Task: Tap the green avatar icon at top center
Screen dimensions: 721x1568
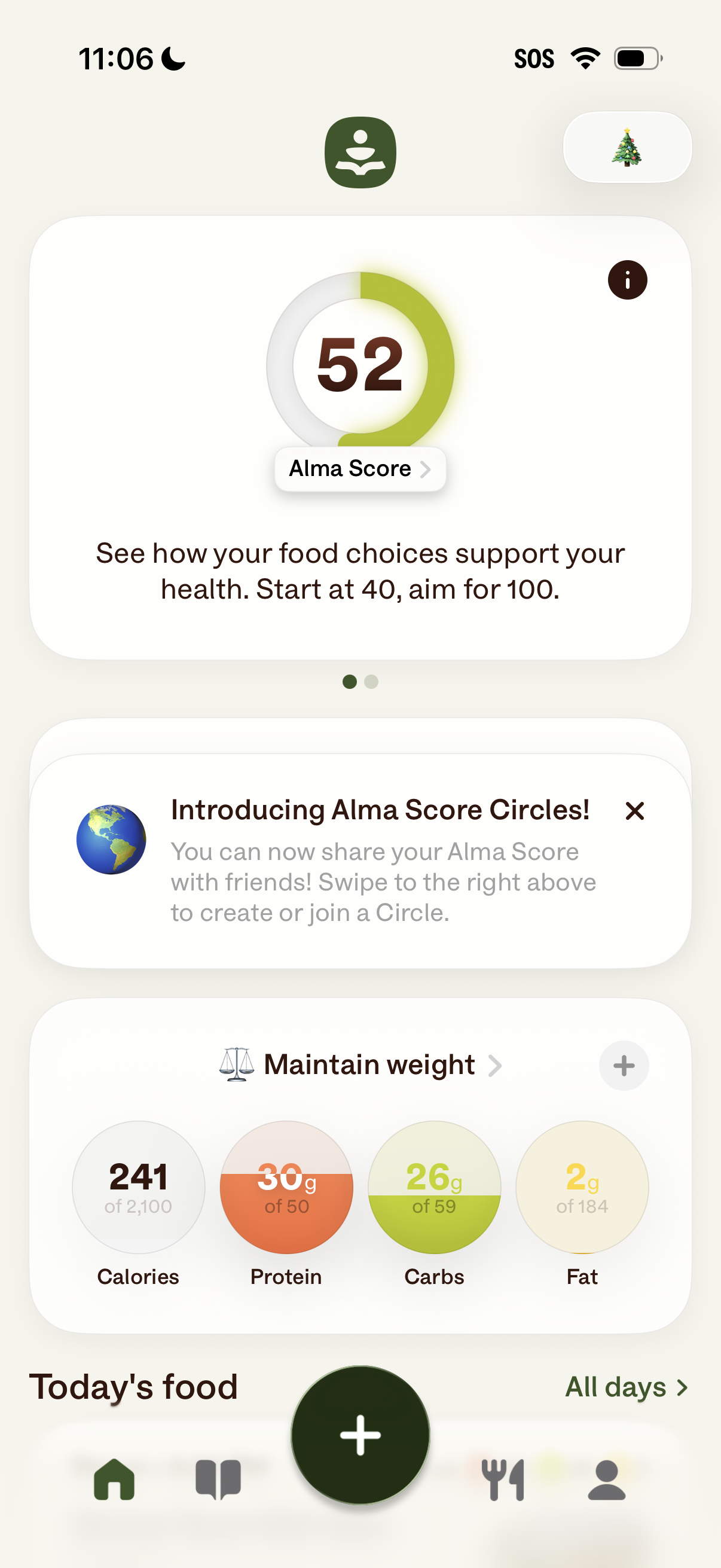Action: click(x=360, y=150)
